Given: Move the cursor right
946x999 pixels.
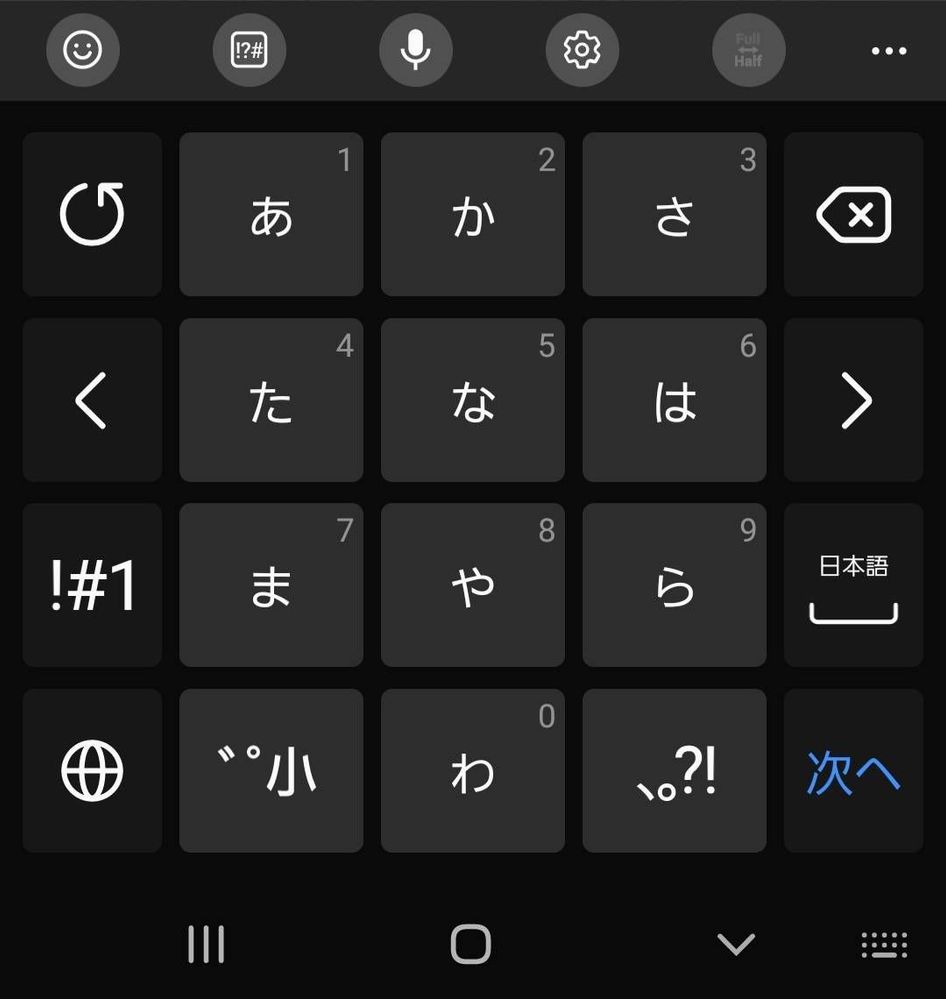Looking at the screenshot, I should (x=854, y=401).
